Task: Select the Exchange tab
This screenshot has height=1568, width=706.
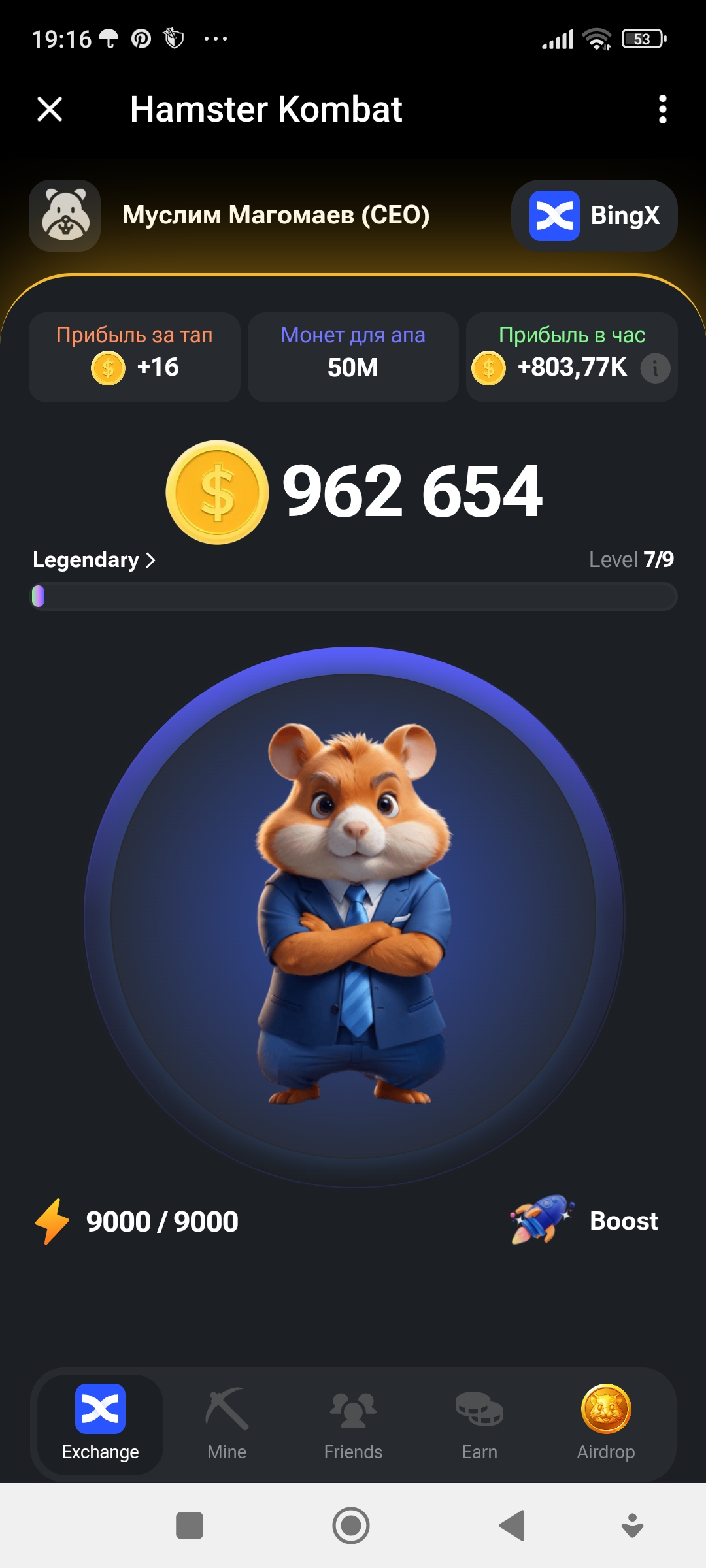Action: point(100,1424)
